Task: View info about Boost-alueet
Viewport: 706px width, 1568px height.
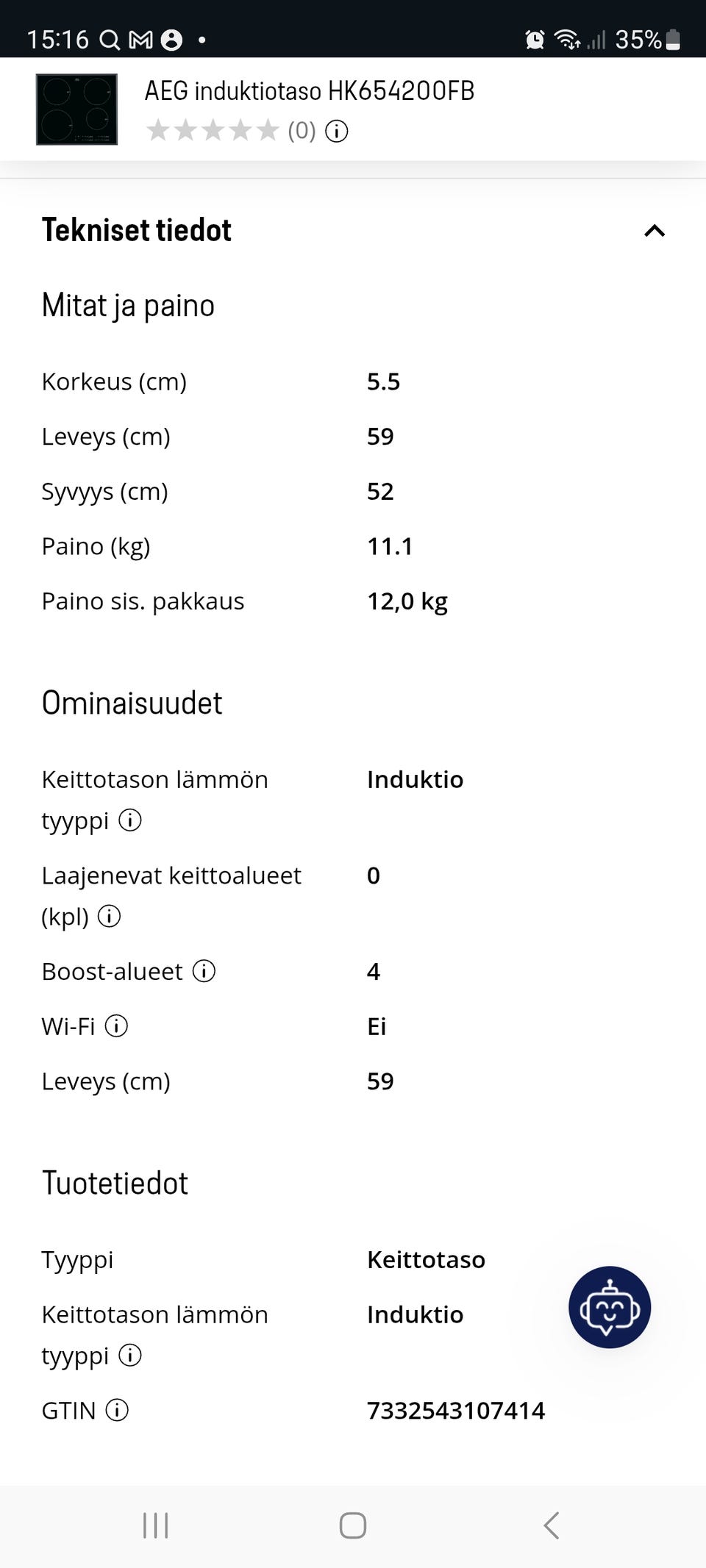Action: tap(203, 971)
